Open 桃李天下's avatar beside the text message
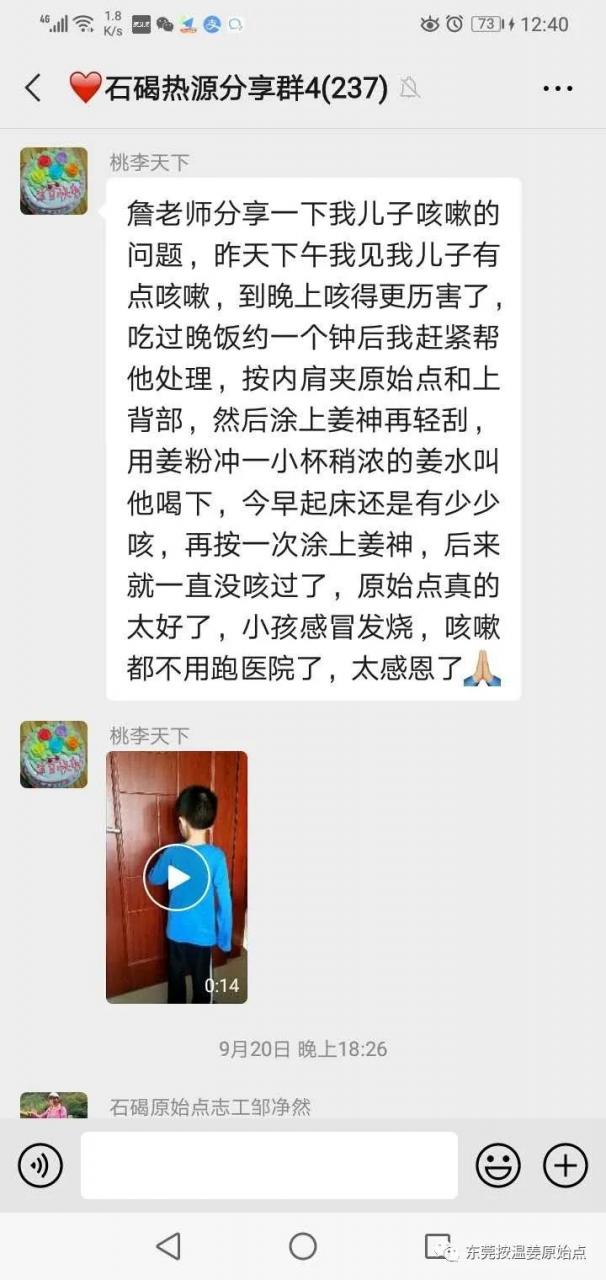The image size is (606, 1280). (x=54, y=181)
